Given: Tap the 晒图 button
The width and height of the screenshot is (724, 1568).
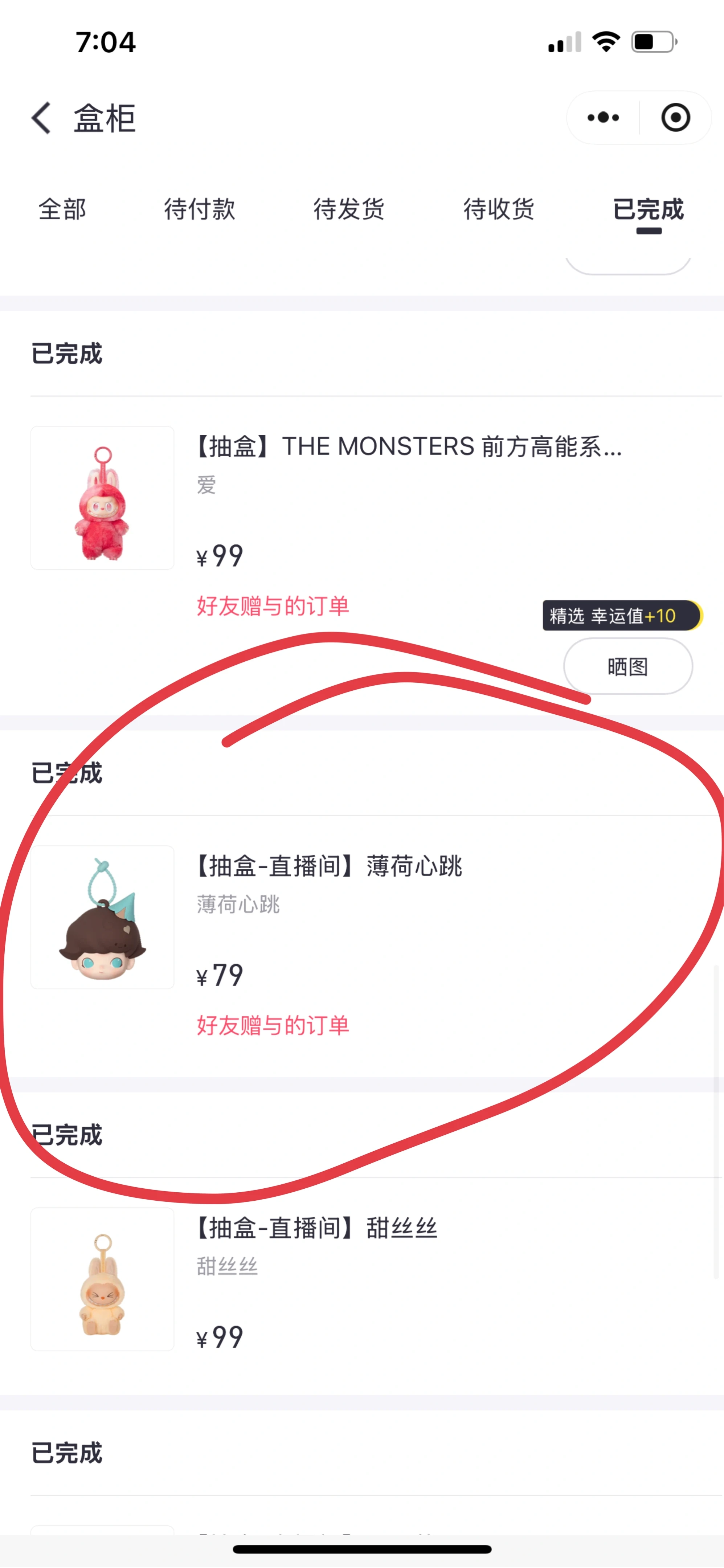Looking at the screenshot, I should click(x=628, y=666).
